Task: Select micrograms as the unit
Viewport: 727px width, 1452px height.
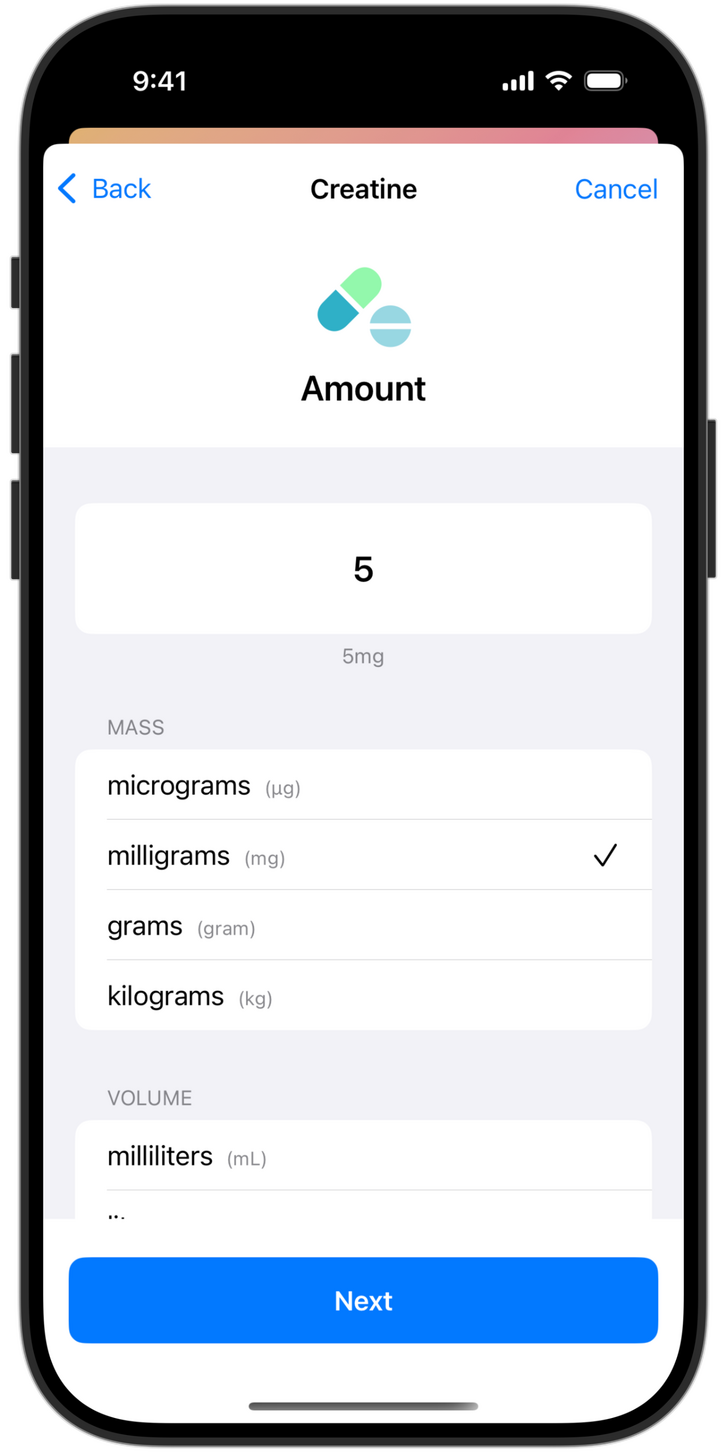Action: (363, 786)
